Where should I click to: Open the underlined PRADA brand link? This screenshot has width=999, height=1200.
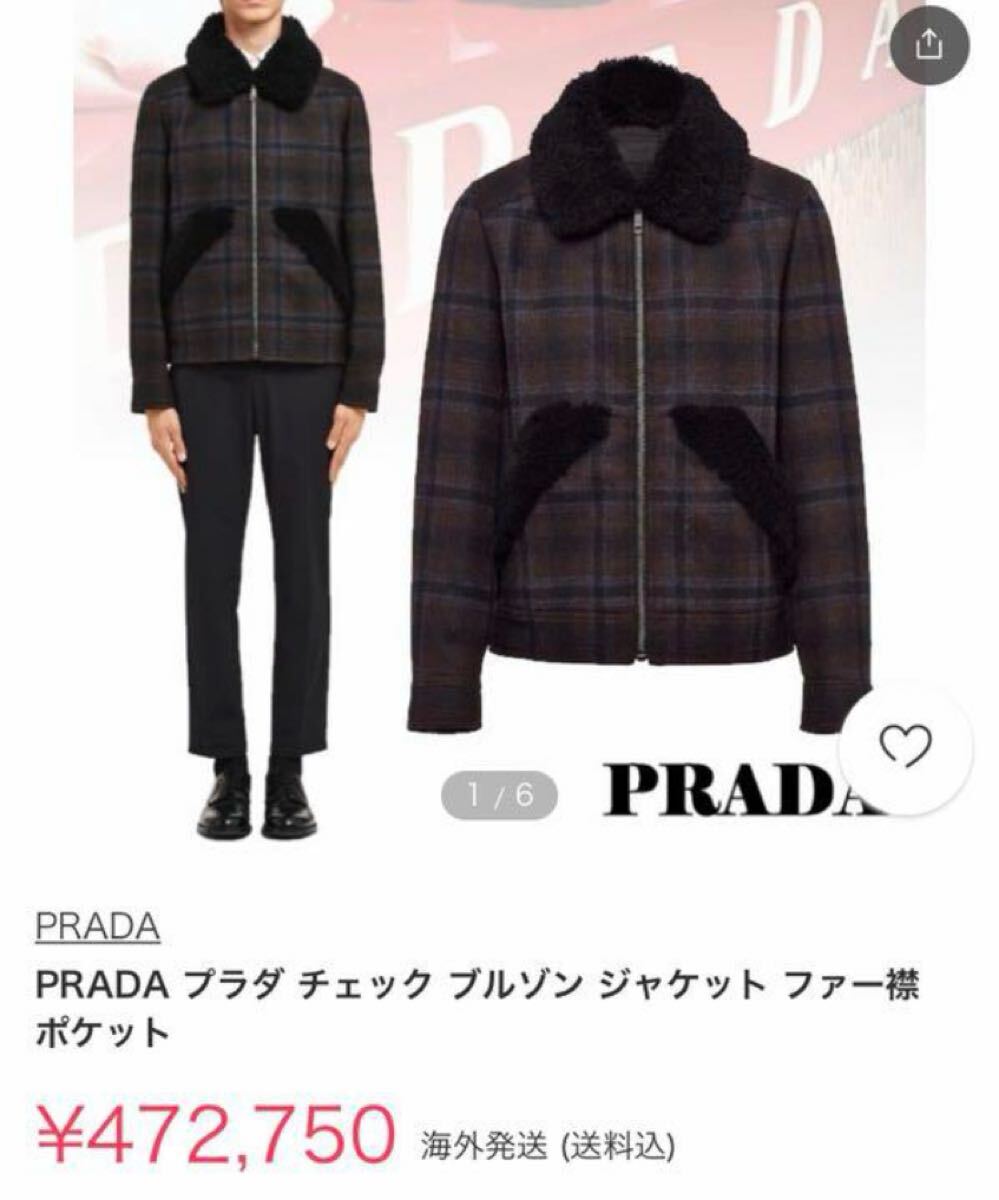point(98,927)
